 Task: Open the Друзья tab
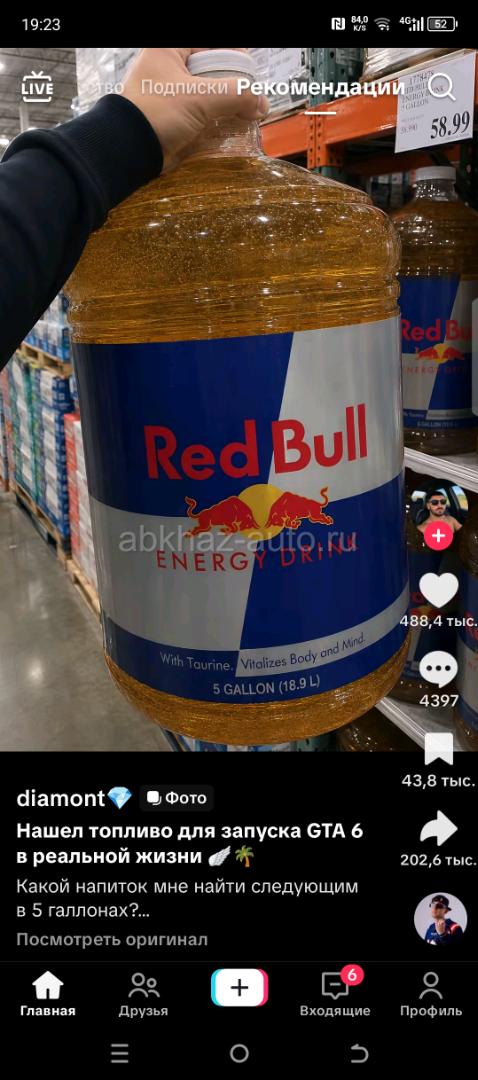[143, 995]
